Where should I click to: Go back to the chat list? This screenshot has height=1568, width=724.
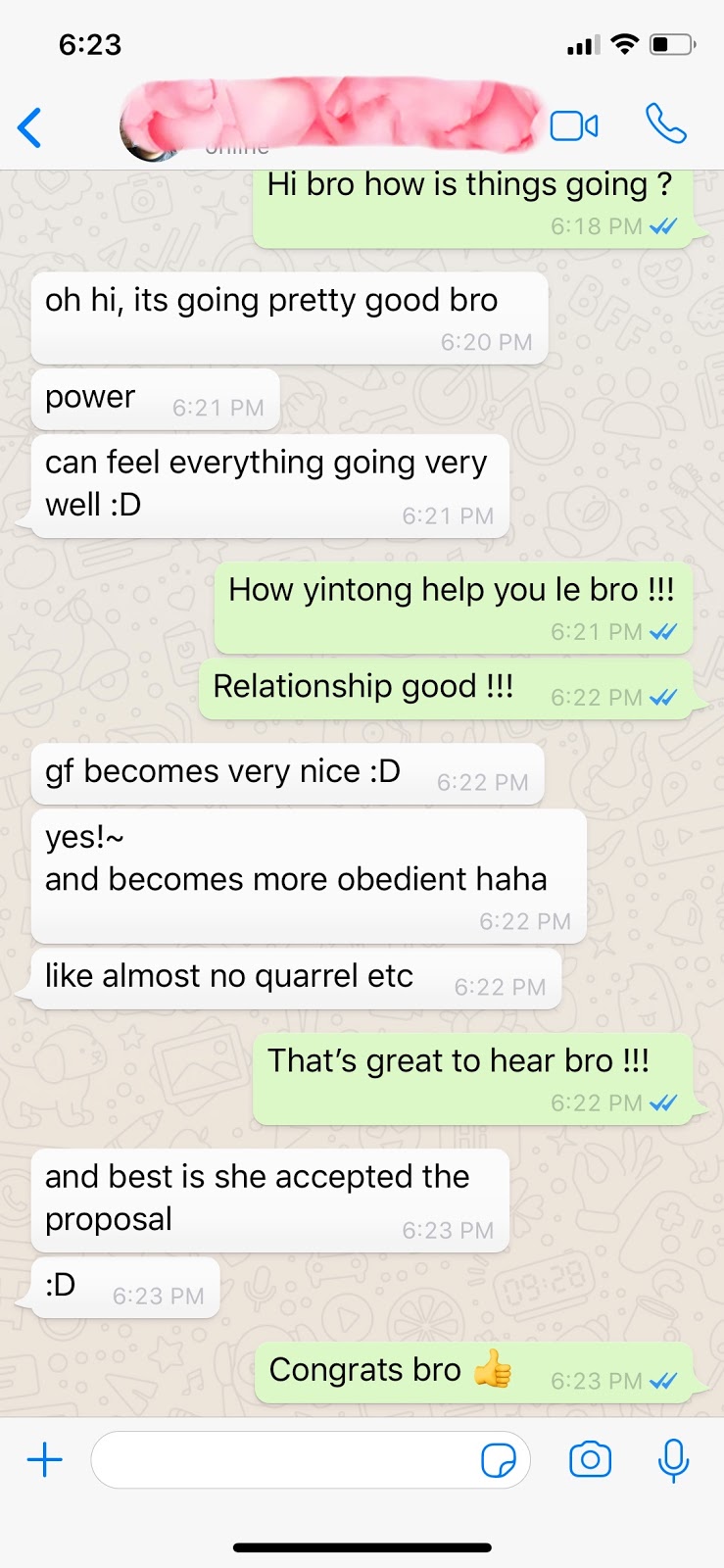point(30,127)
